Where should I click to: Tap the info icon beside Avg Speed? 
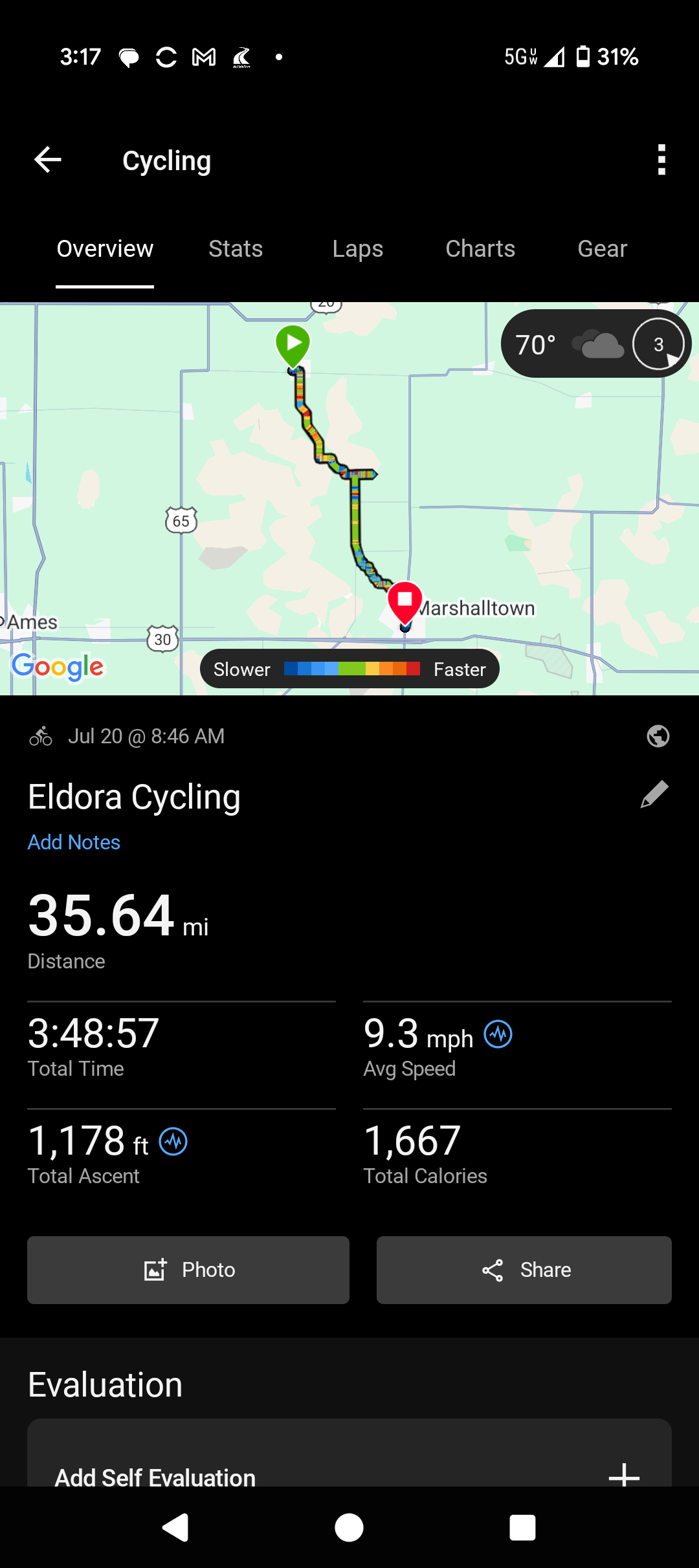tap(498, 1034)
